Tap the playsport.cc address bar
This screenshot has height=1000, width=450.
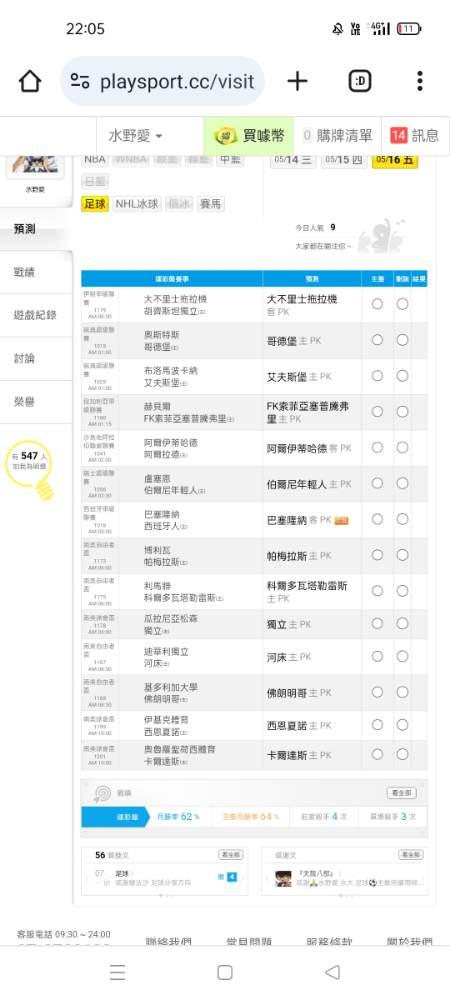coord(163,81)
